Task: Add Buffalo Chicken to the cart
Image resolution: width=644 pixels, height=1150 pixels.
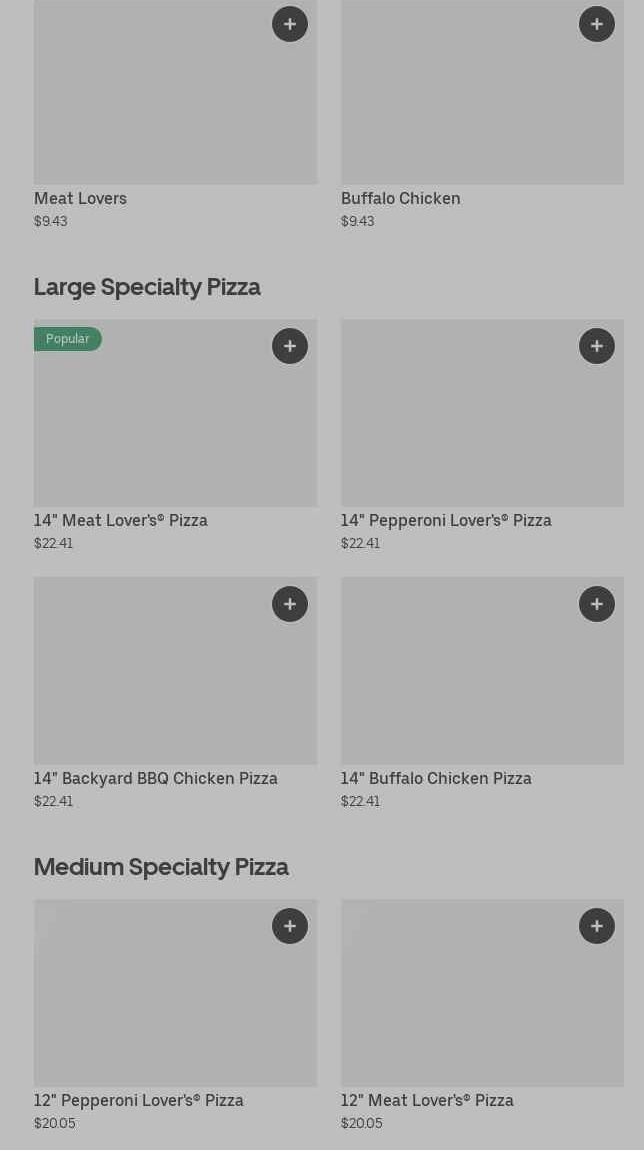Action: click(x=597, y=24)
